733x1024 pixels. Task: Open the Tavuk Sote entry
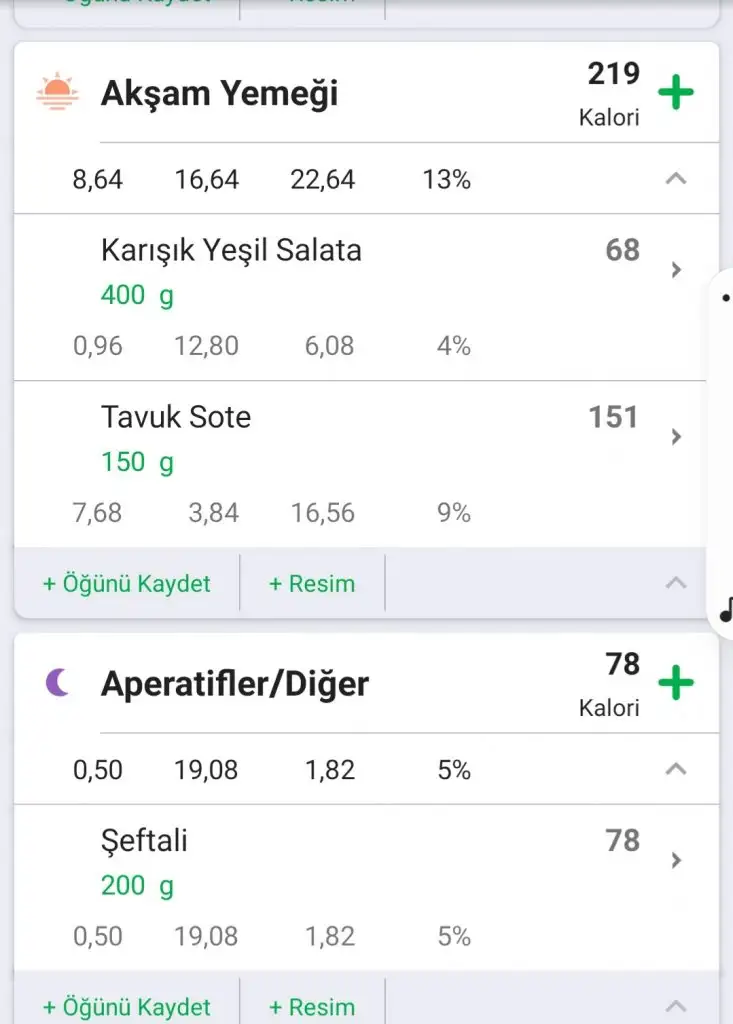(676, 436)
